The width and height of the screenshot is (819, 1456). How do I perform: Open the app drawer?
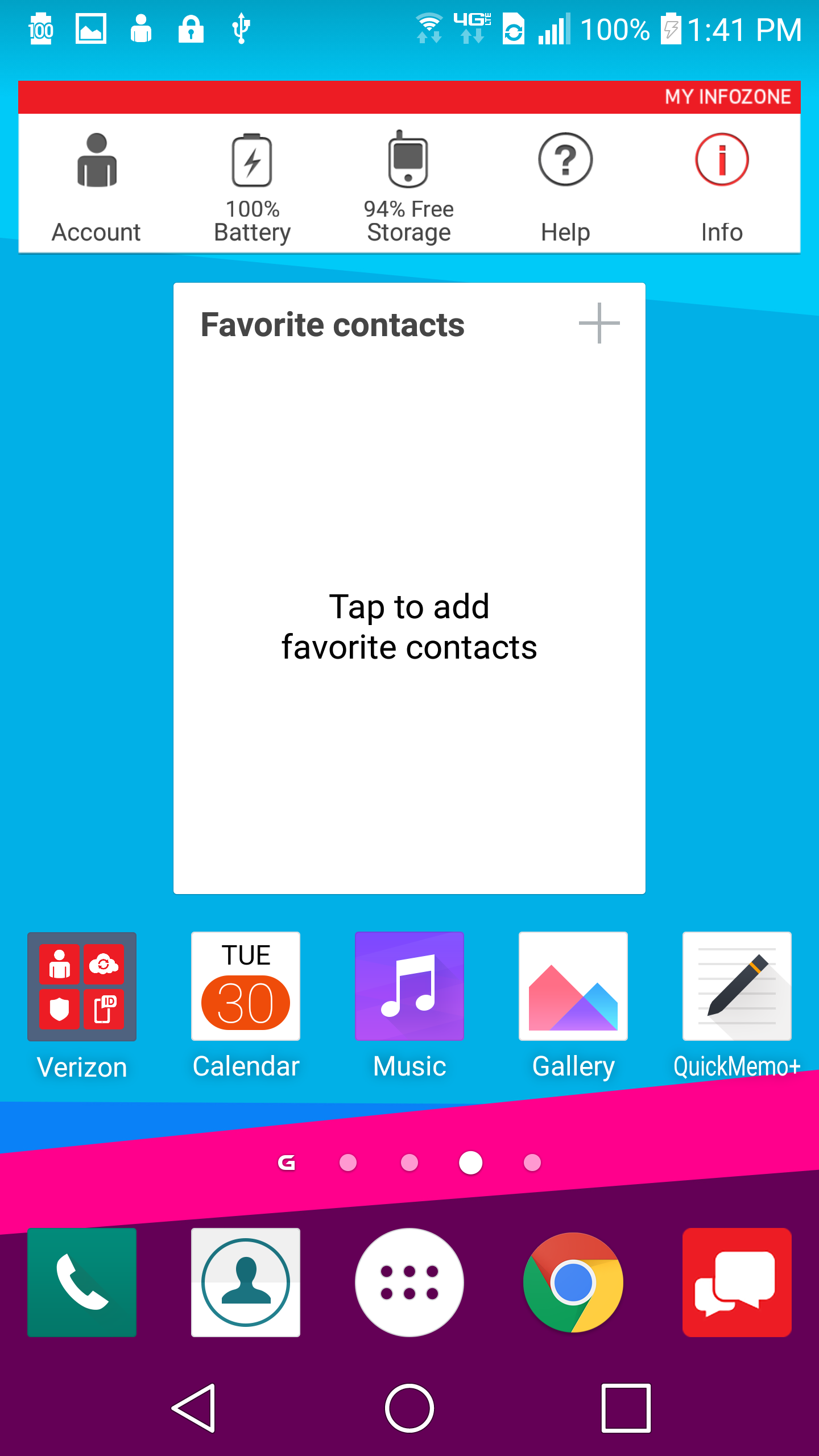coord(409,1282)
